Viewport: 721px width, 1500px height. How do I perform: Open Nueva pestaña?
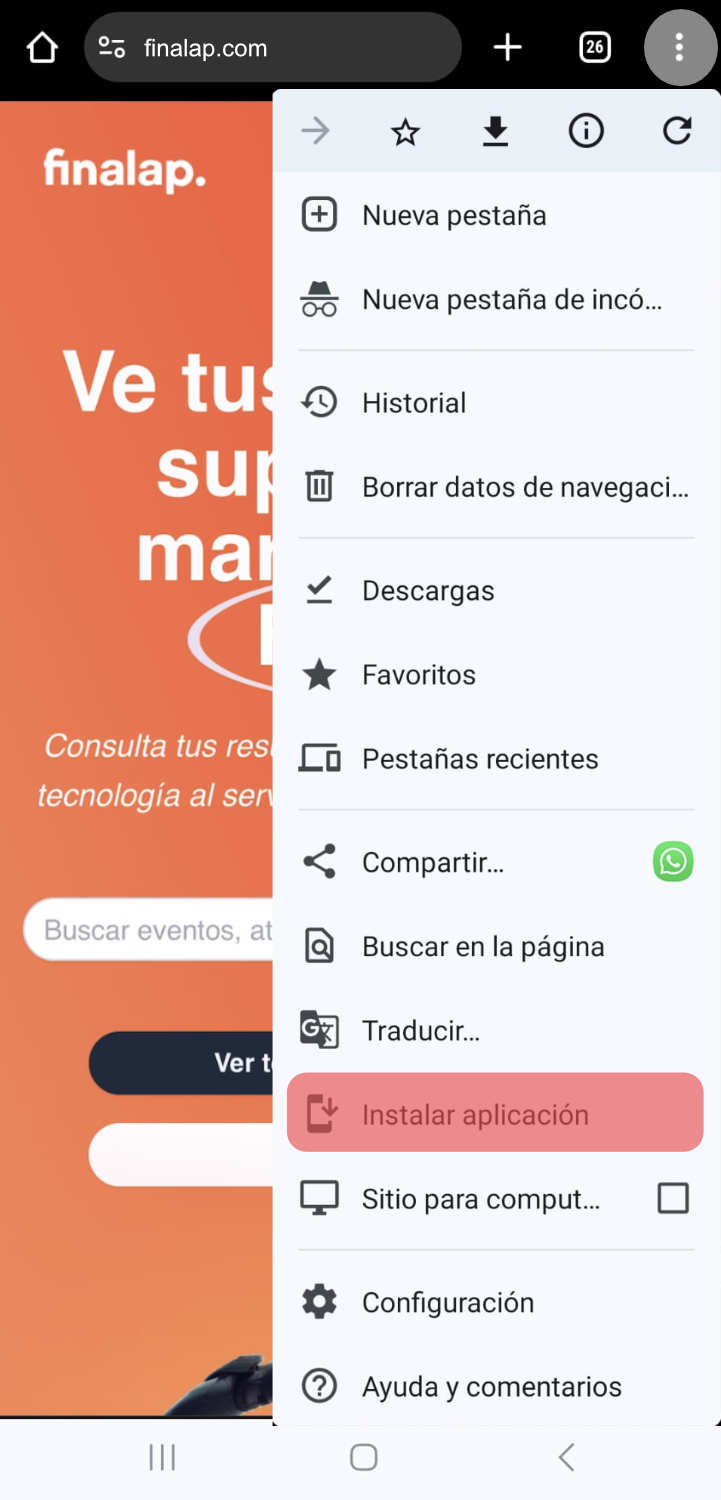click(454, 216)
